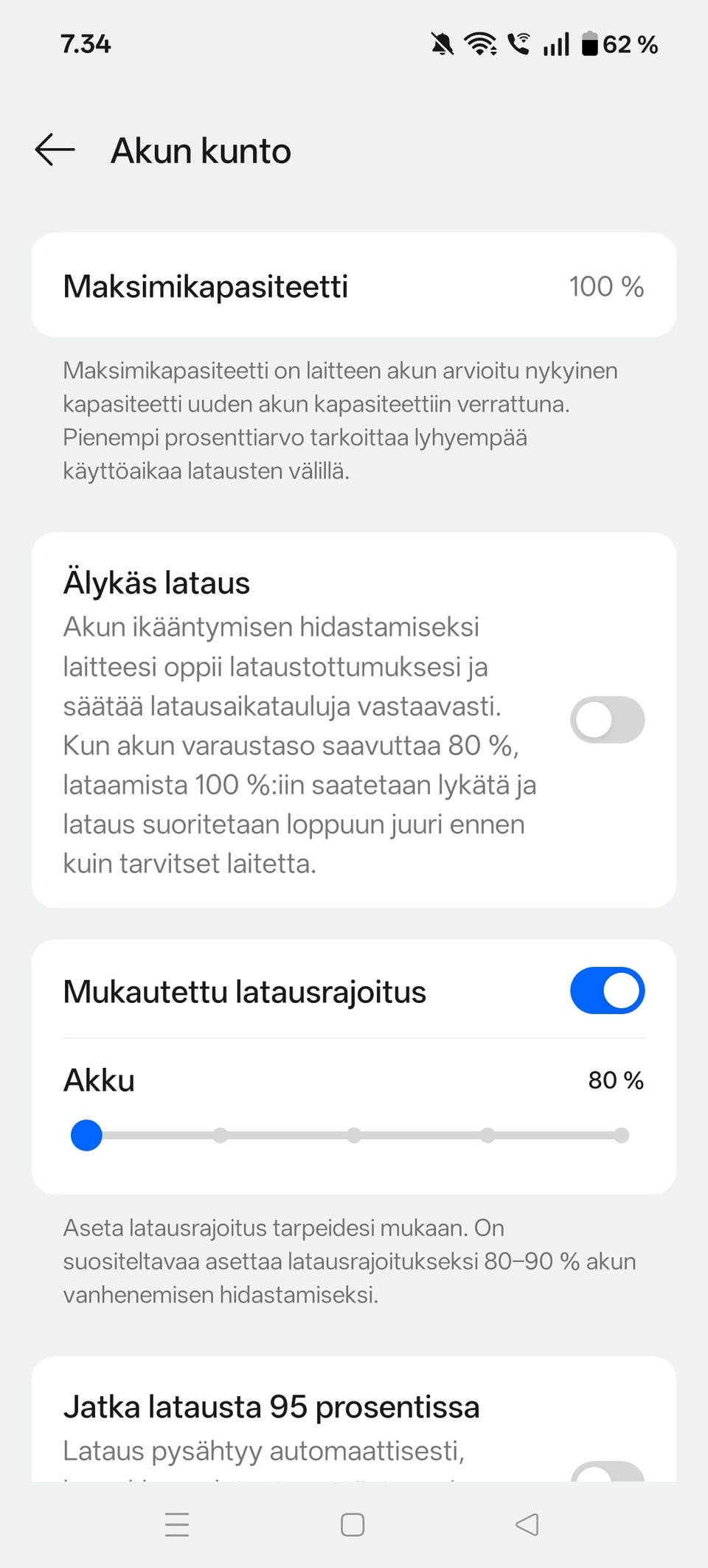Tap the recents button in navigation bar
The width and height of the screenshot is (708, 1568).
click(x=177, y=1525)
